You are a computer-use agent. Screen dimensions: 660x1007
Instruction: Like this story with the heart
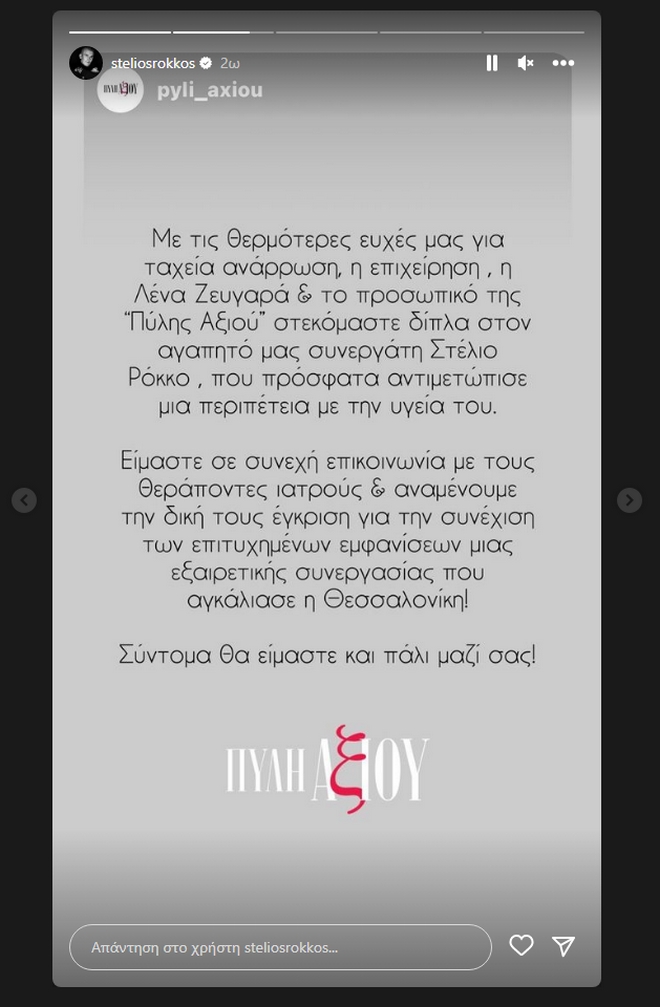coord(521,945)
